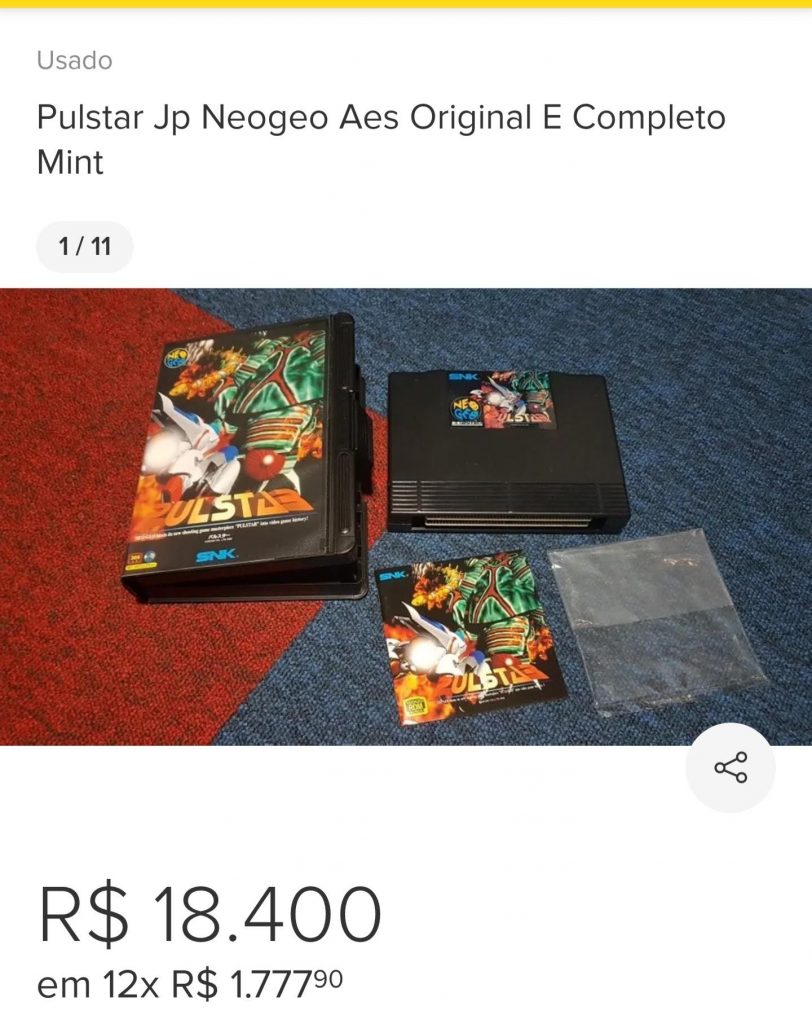812x1024 pixels.
Task: Share this Pulstar listing
Action: 730,767
